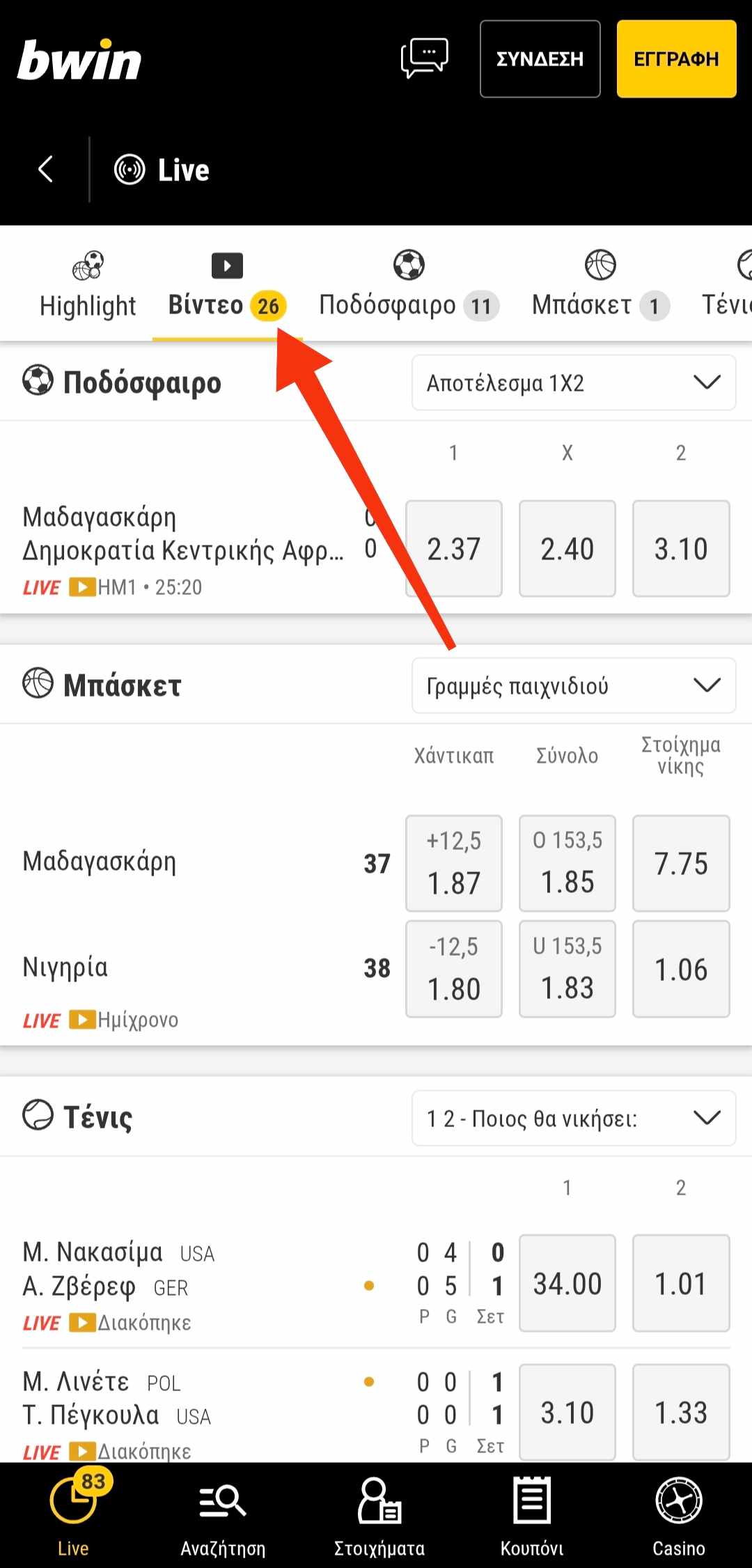Expand the Γραμμές παιχνιδιού dropdown

point(574,685)
